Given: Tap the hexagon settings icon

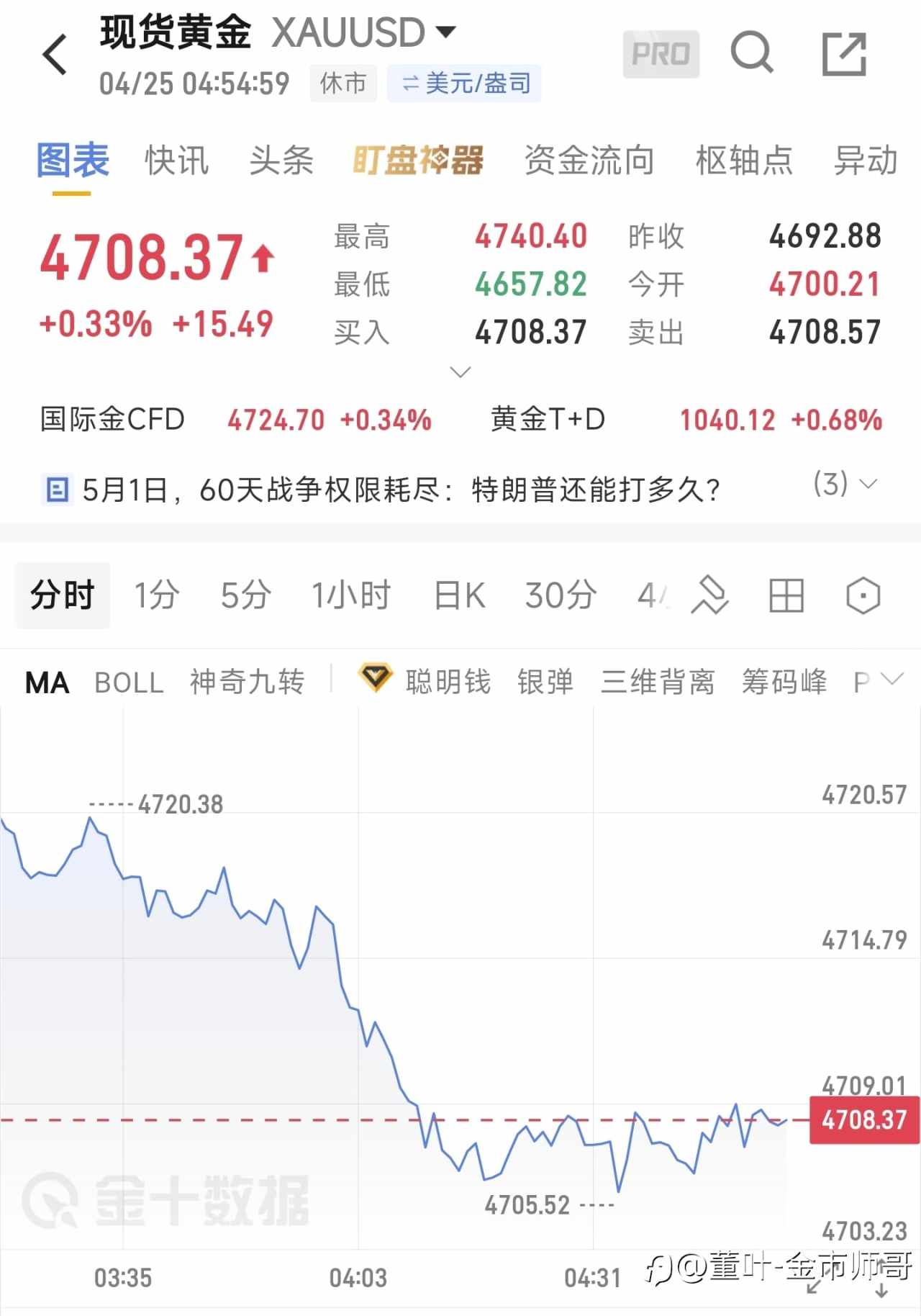Looking at the screenshot, I should click(862, 595).
